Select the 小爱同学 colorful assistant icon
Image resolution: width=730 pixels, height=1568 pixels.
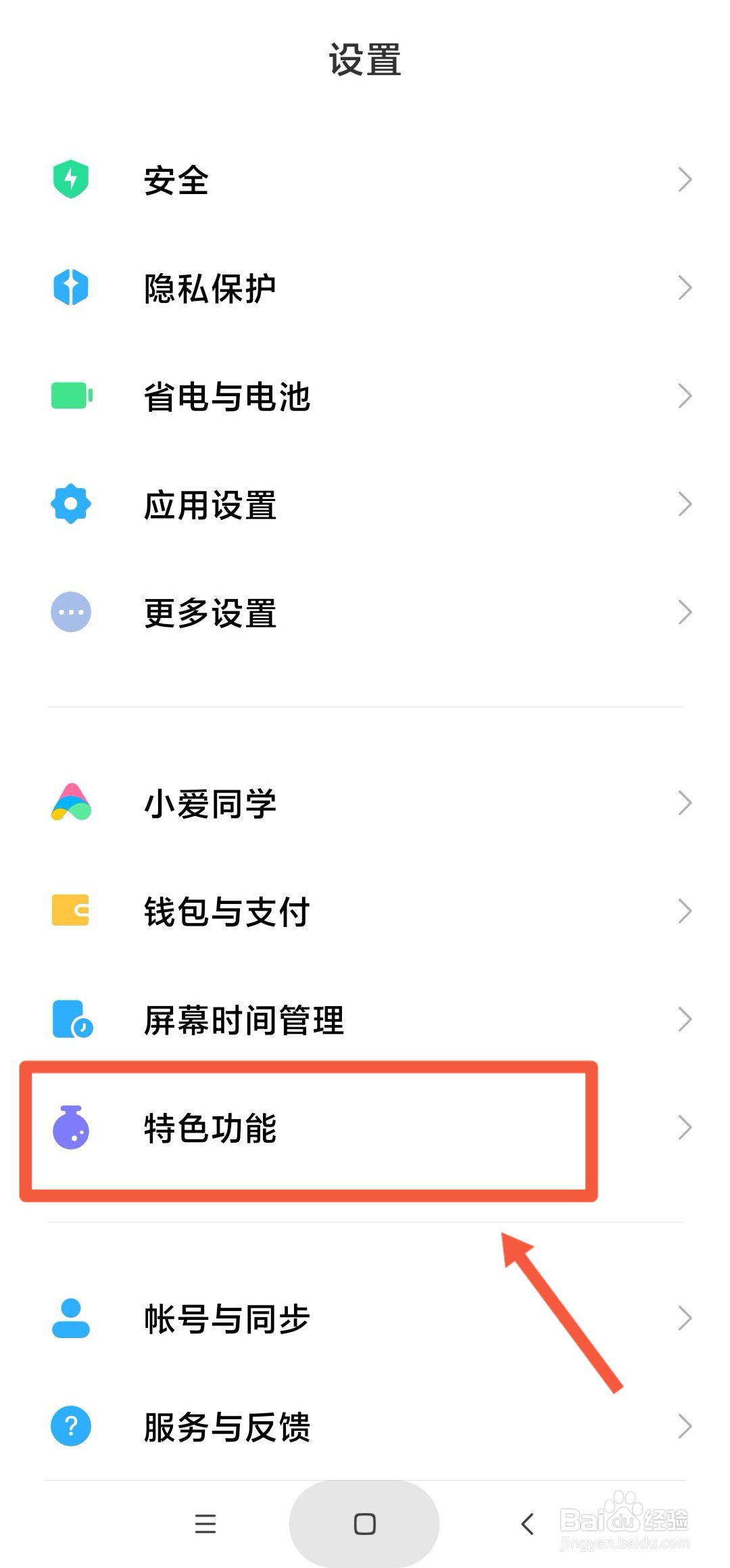[70, 803]
